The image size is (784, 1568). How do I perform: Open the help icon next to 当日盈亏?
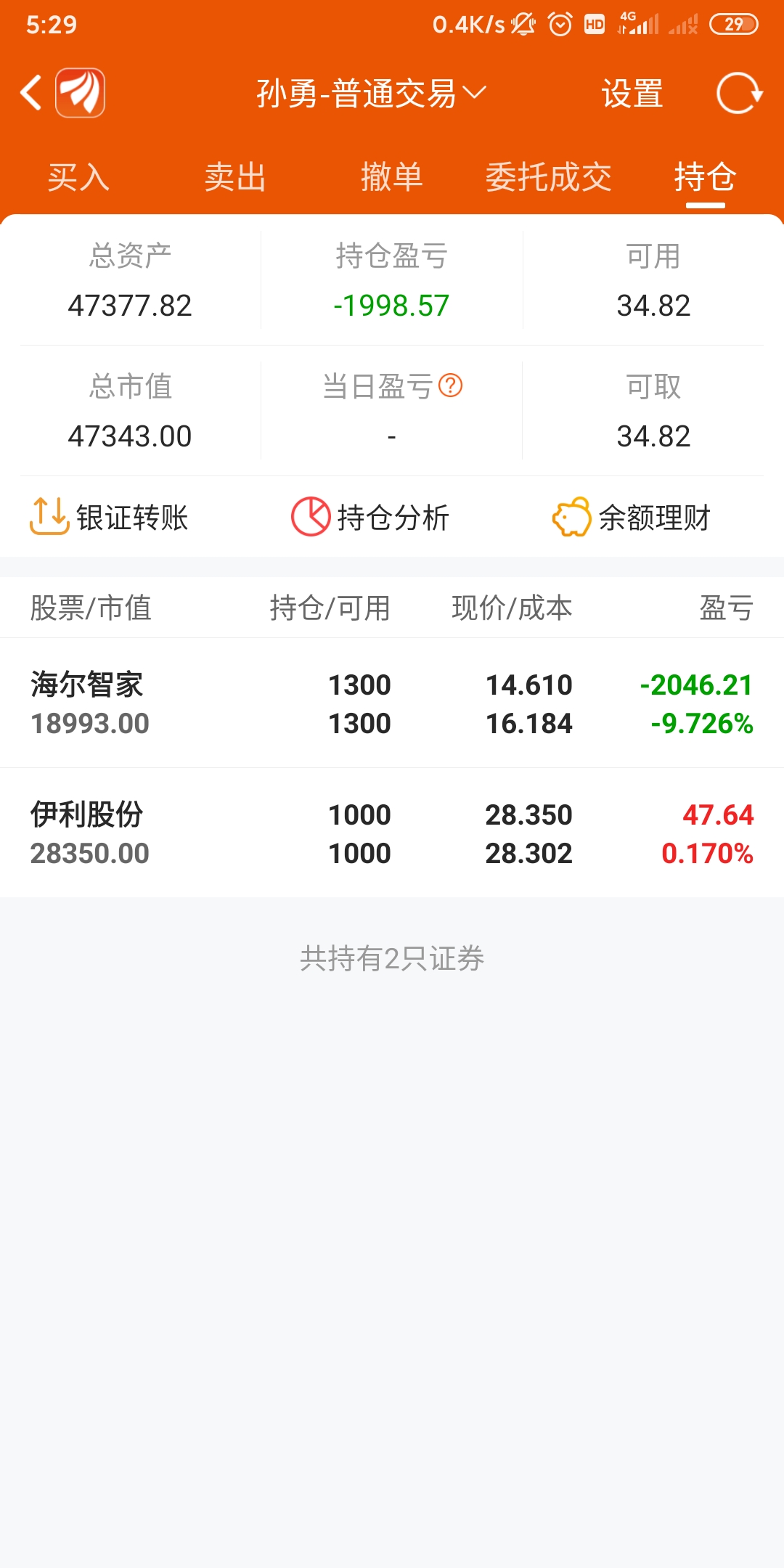(x=450, y=387)
